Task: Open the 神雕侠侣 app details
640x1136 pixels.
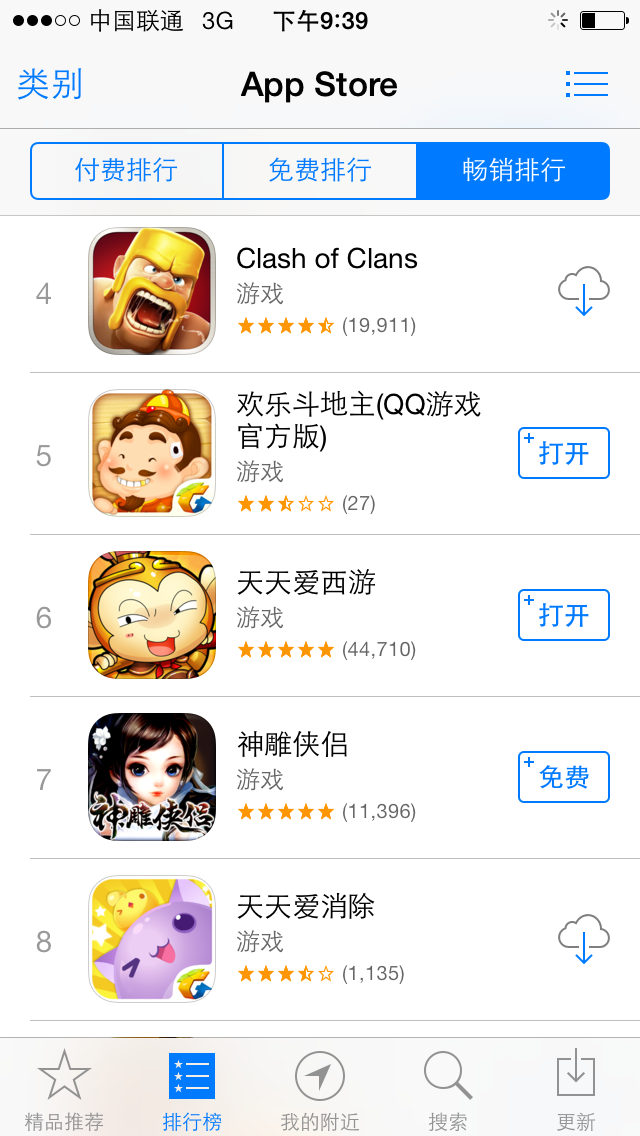Action: coord(292,745)
